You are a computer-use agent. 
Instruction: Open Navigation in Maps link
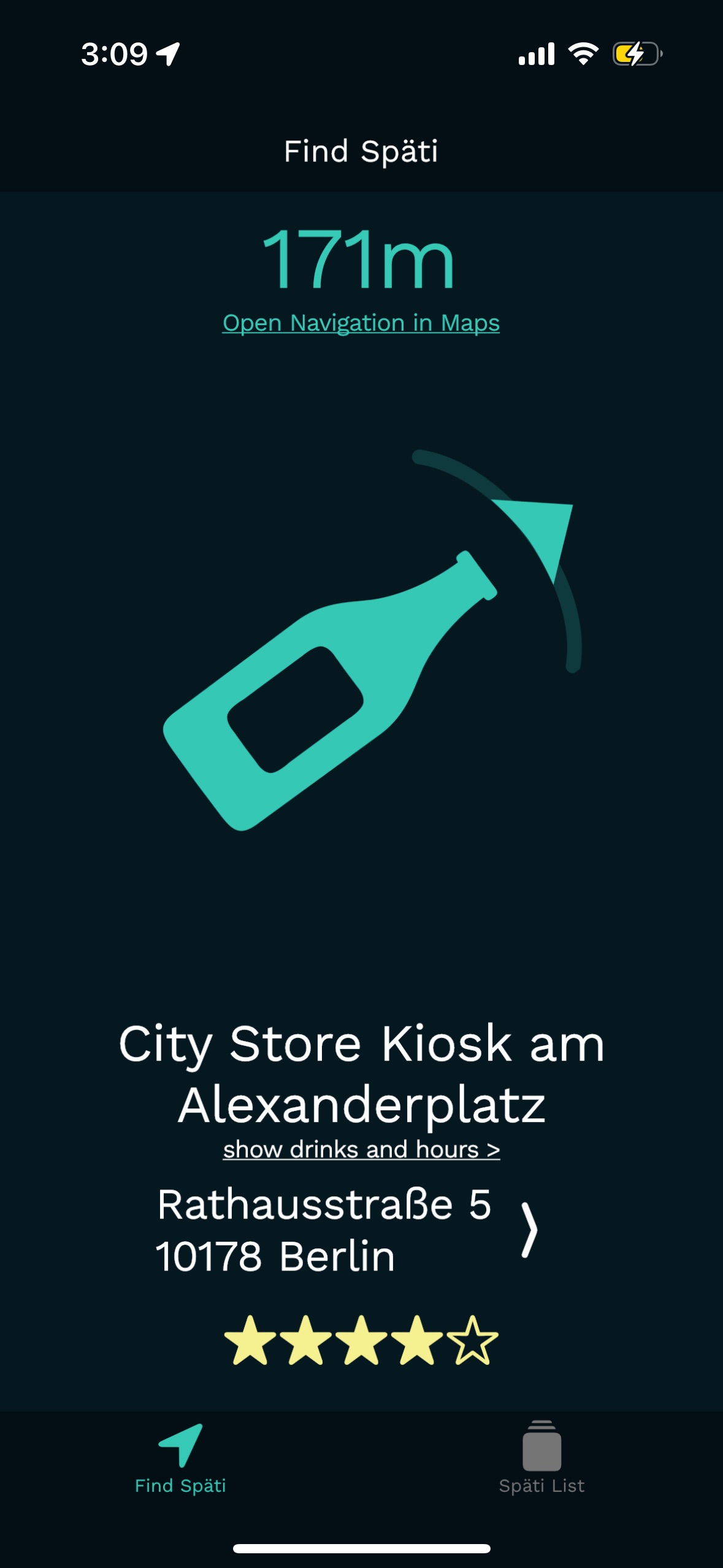pos(361,323)
